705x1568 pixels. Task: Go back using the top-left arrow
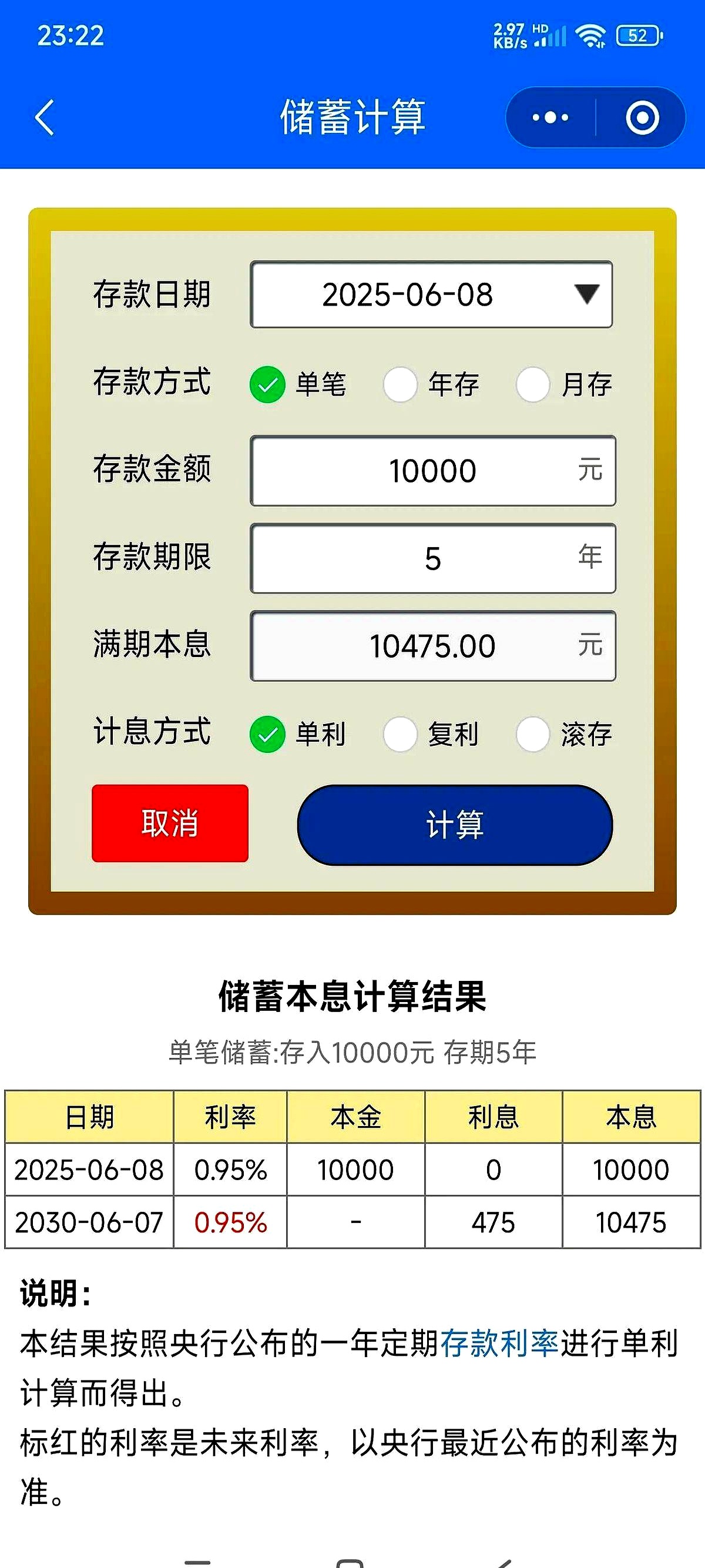(x=45, y=117)
